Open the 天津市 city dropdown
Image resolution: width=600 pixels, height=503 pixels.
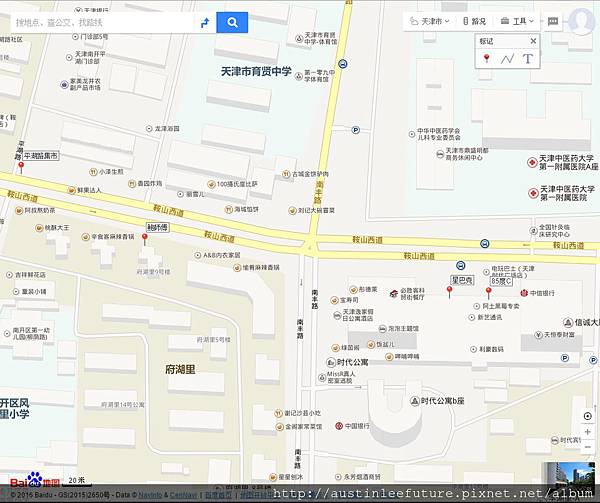coord(433,20)
